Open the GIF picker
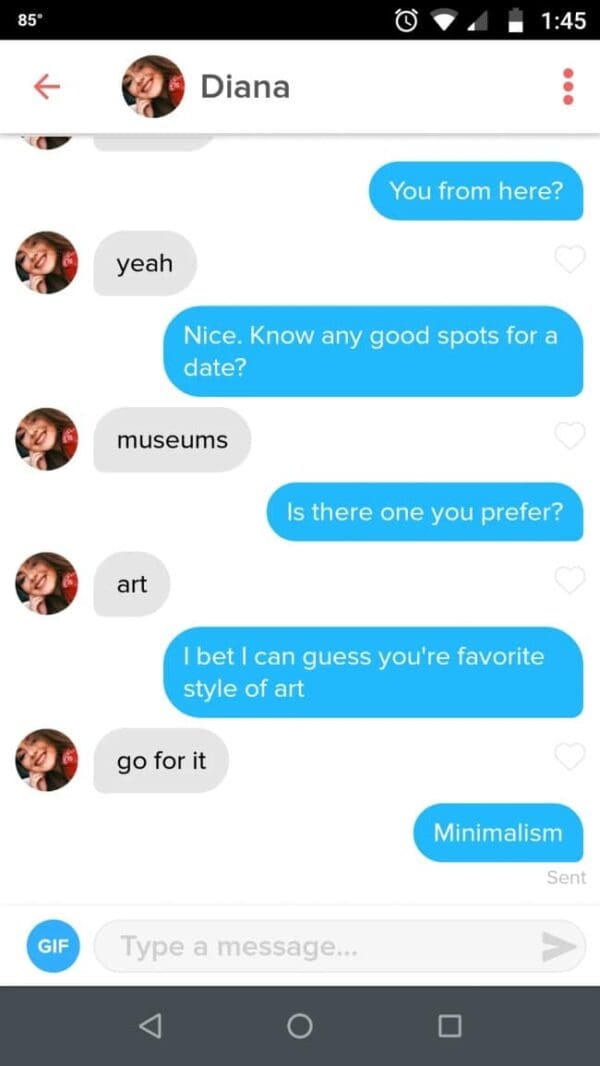The image size is (600, 1066). coord(52,945)
